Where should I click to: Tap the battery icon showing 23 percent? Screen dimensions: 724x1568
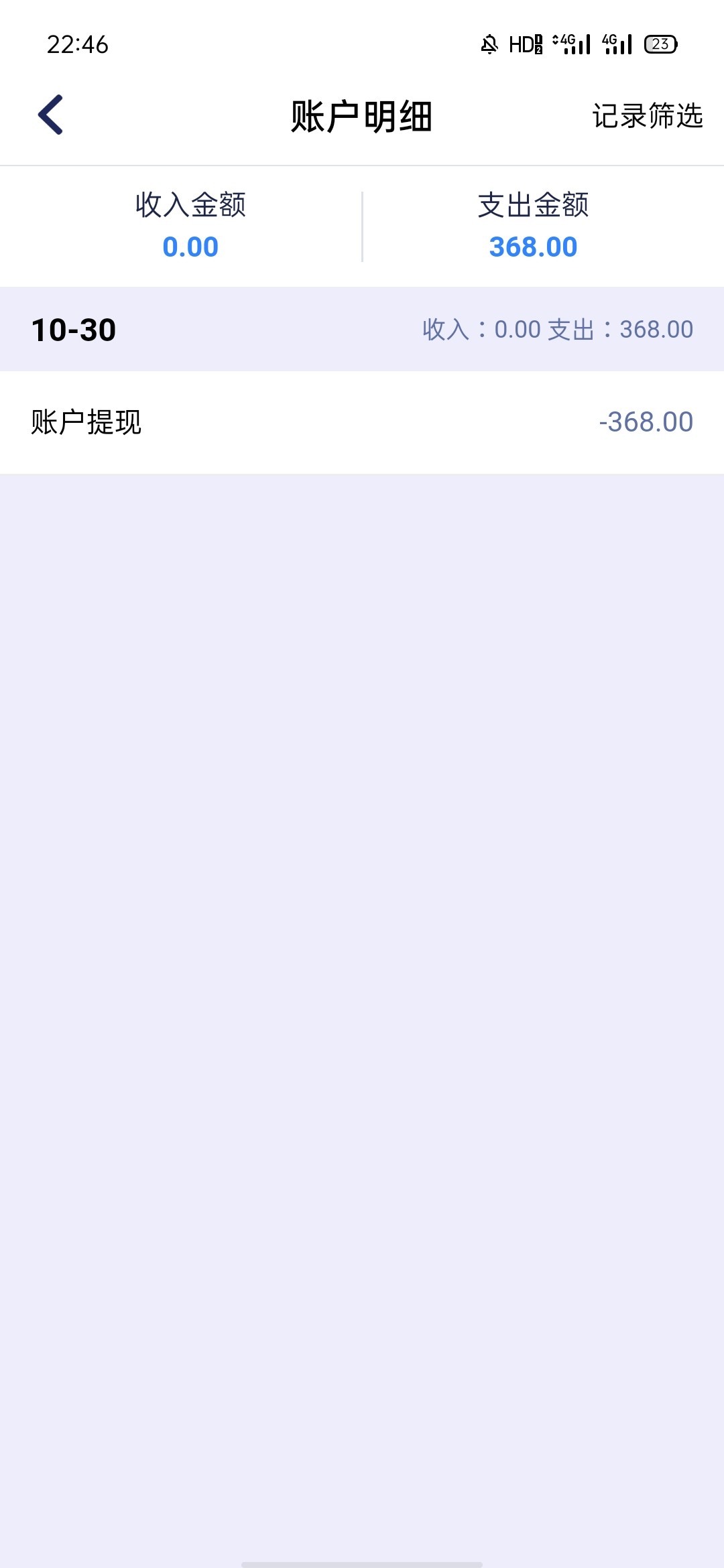click(660, 44)
